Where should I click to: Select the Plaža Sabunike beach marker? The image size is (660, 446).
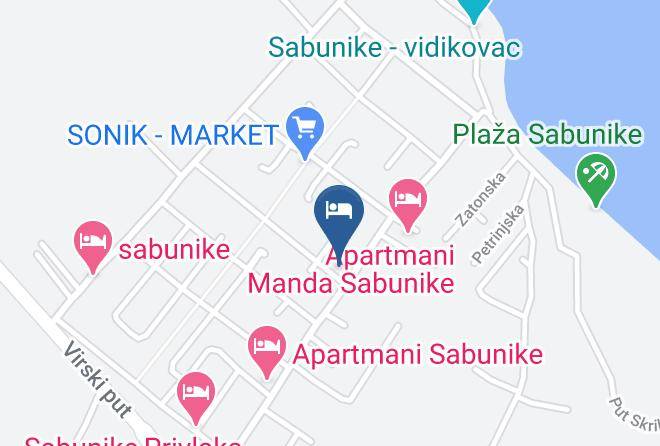click(x=596, y=178)
